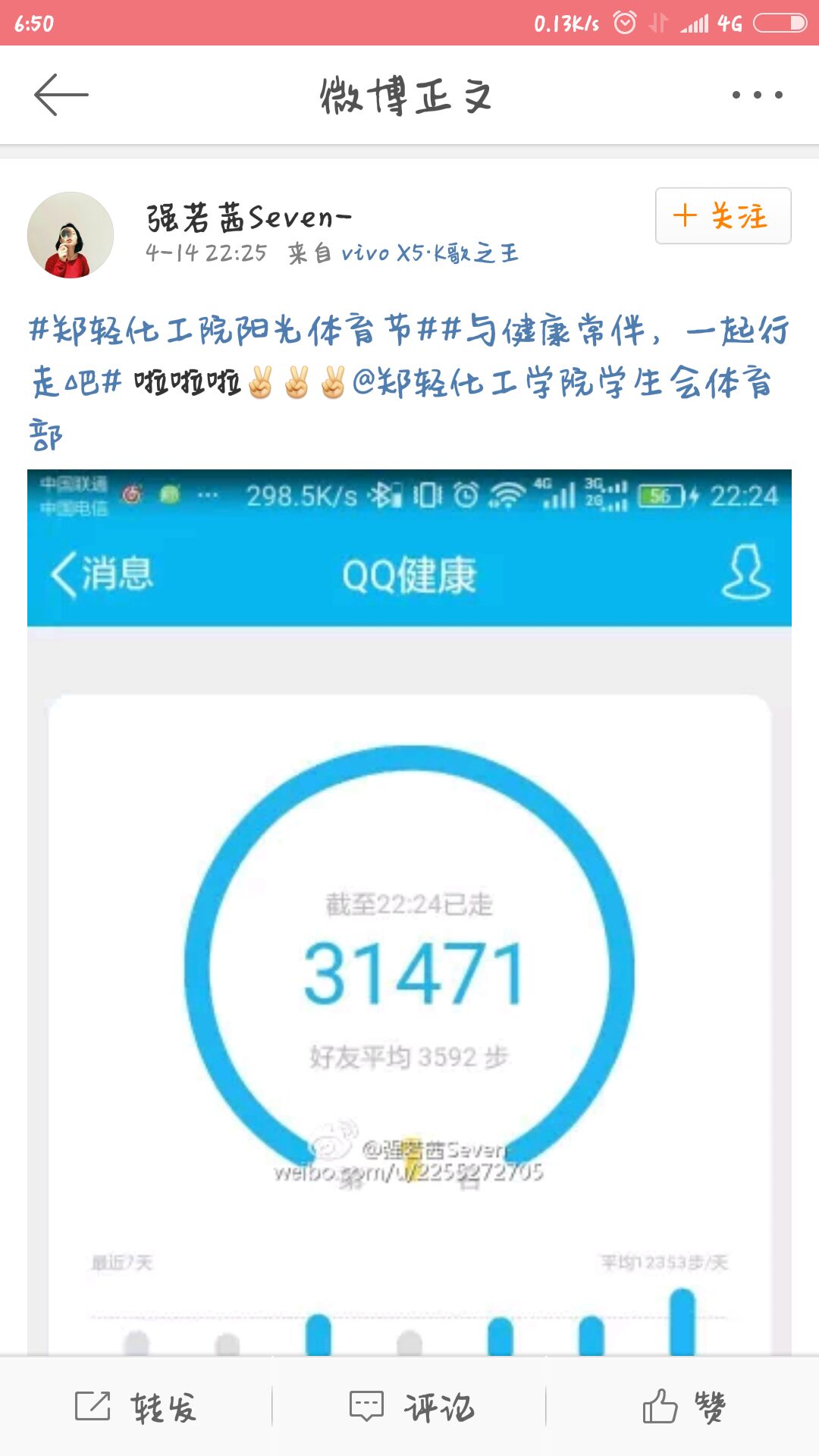Open hashtag #与健康常伴，一起行走吧#

607,331
